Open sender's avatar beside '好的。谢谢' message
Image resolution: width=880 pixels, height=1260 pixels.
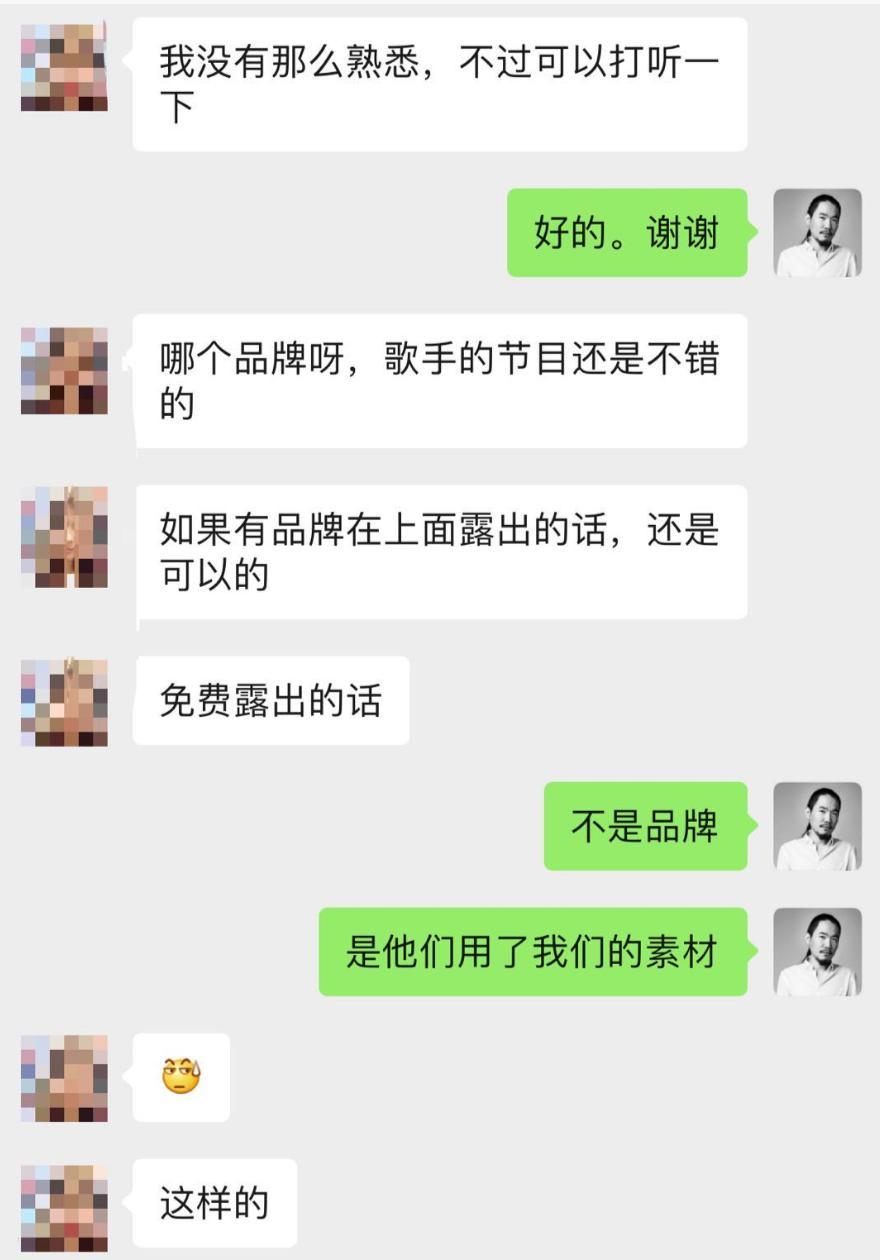[817, 232]
